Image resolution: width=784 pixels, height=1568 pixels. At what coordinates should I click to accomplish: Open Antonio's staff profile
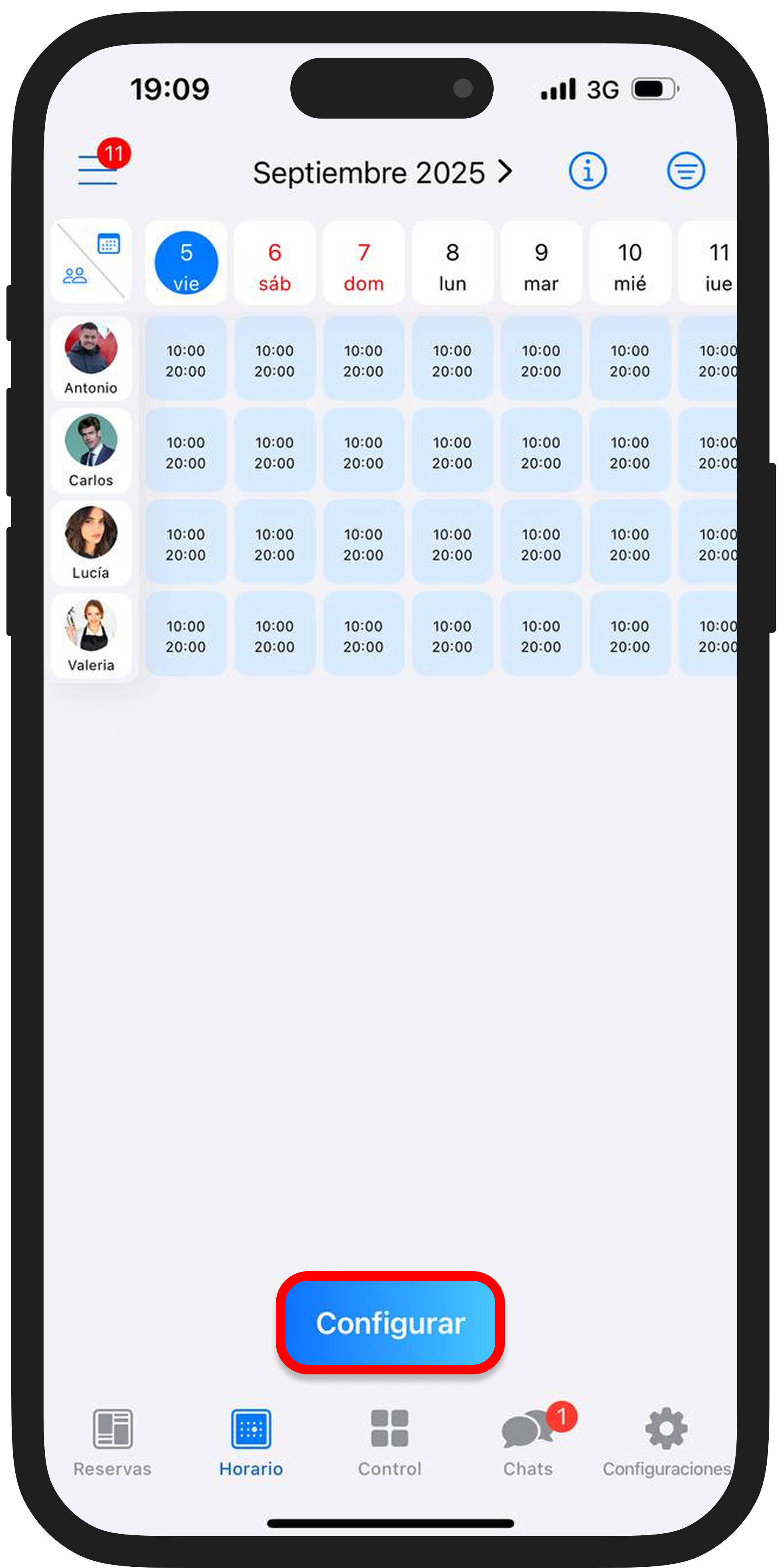coord(91,359)
